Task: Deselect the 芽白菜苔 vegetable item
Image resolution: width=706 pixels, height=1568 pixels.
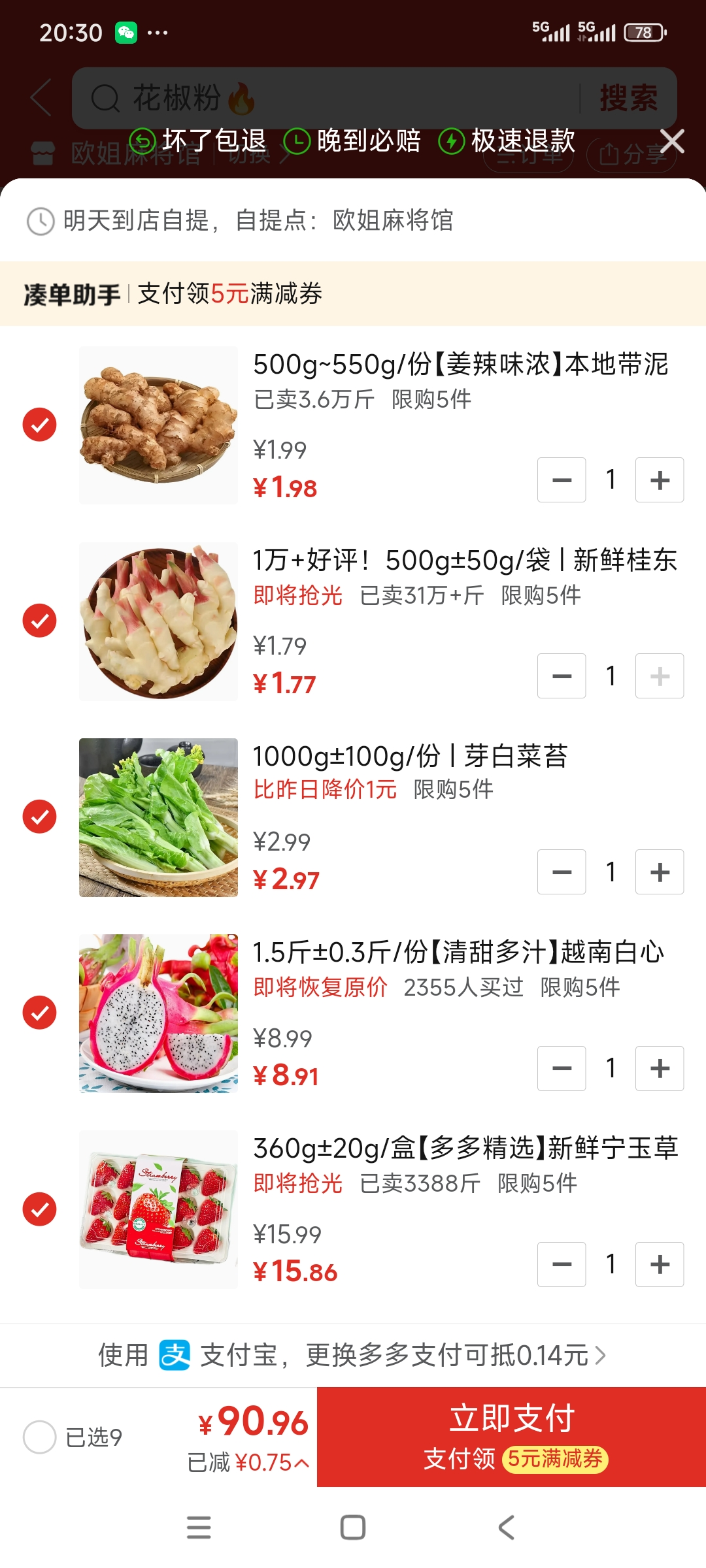Action: [x=40, y=817]
